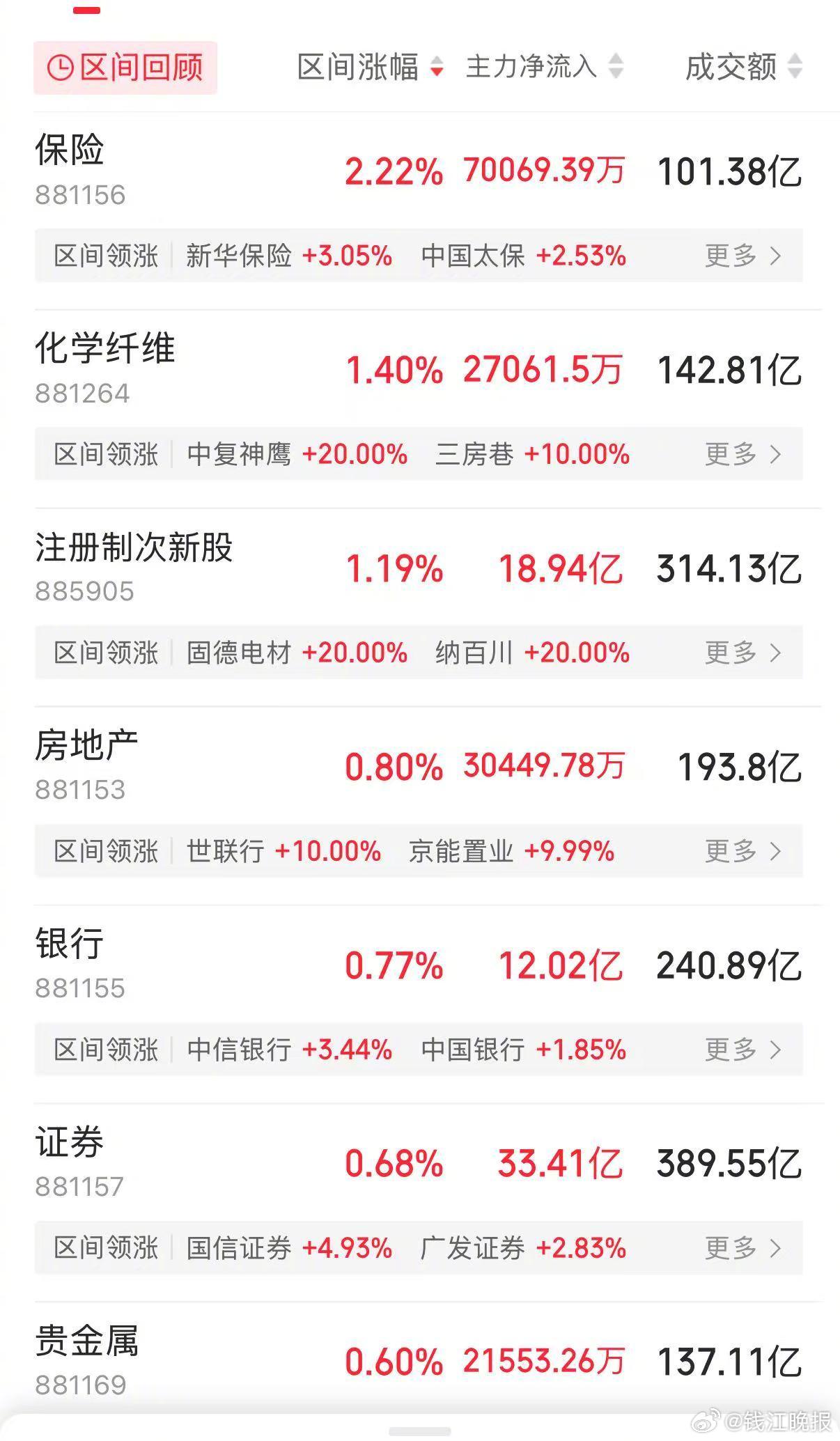Expand 更多 under 房地产

coord(742,851)
